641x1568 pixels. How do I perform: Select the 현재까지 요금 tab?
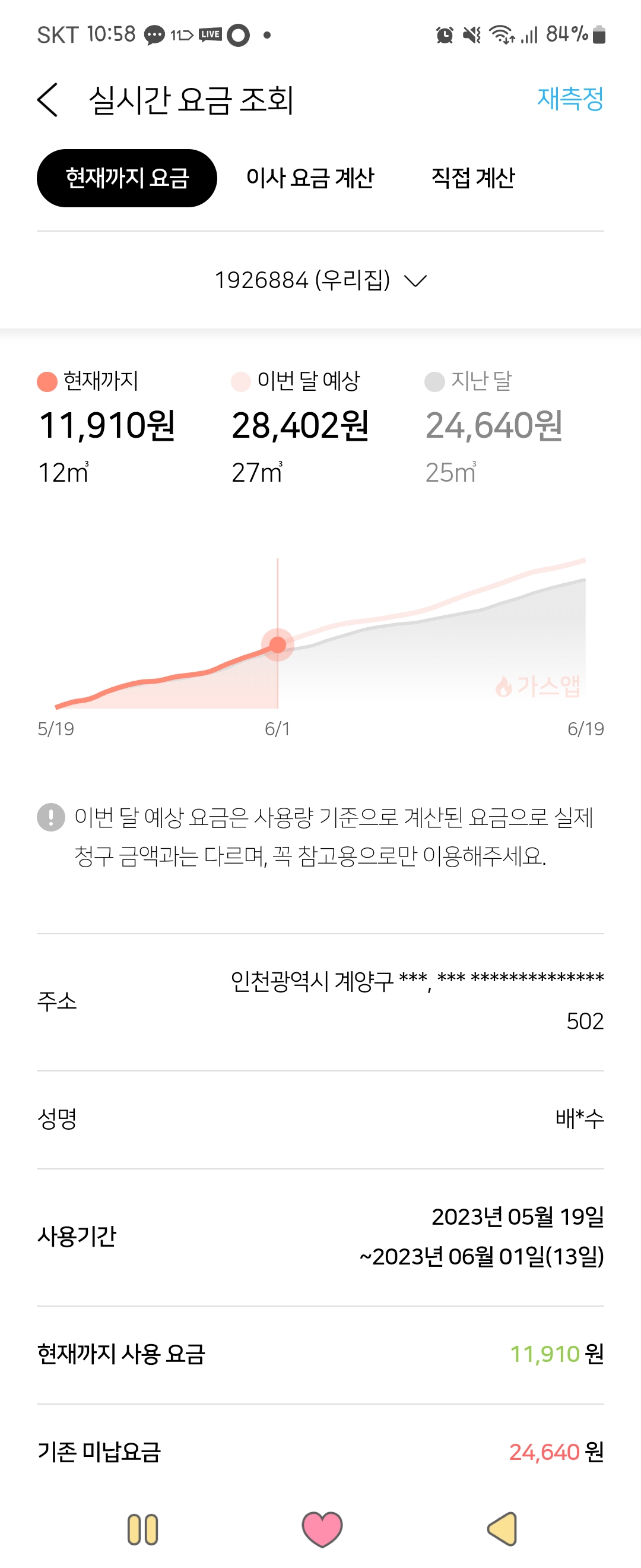126,178
